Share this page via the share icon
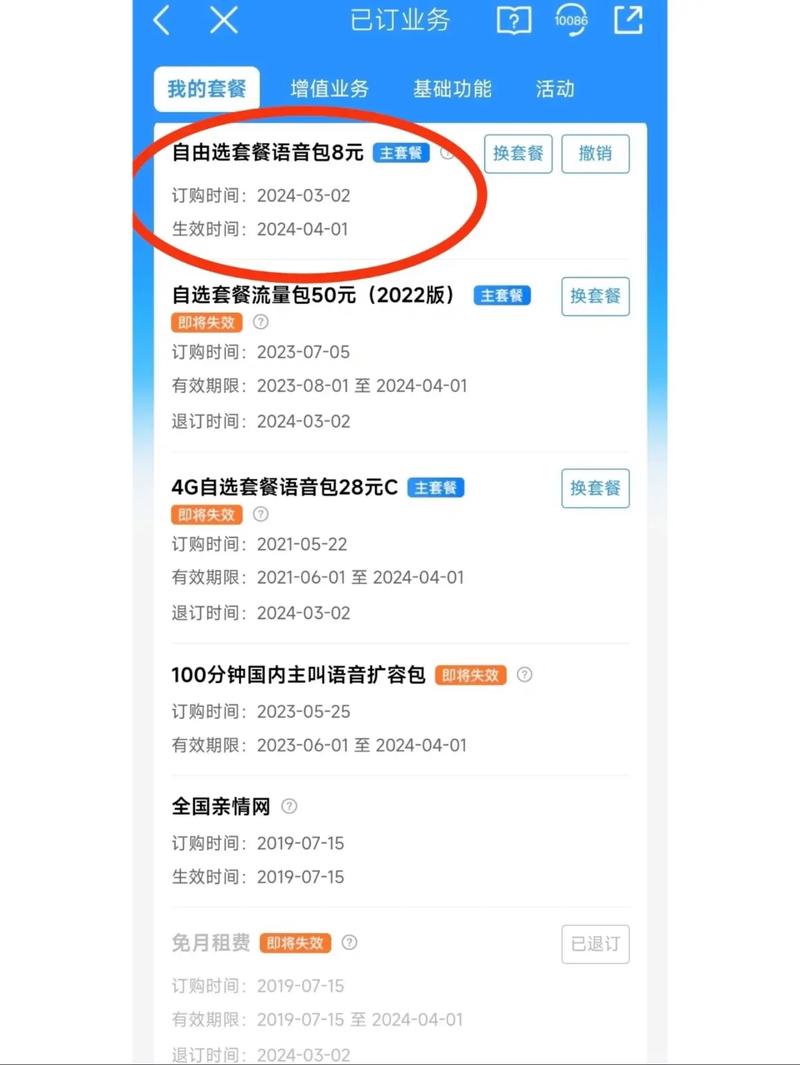800x1065 pixels. (628, 21)
